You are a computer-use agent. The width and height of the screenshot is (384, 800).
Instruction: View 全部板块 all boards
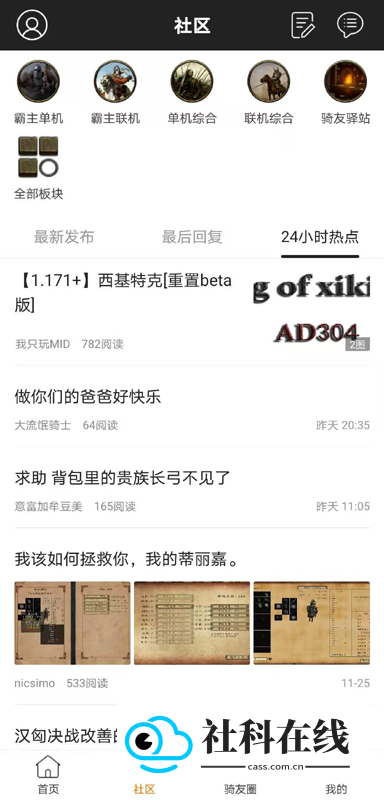coord(39,168)
